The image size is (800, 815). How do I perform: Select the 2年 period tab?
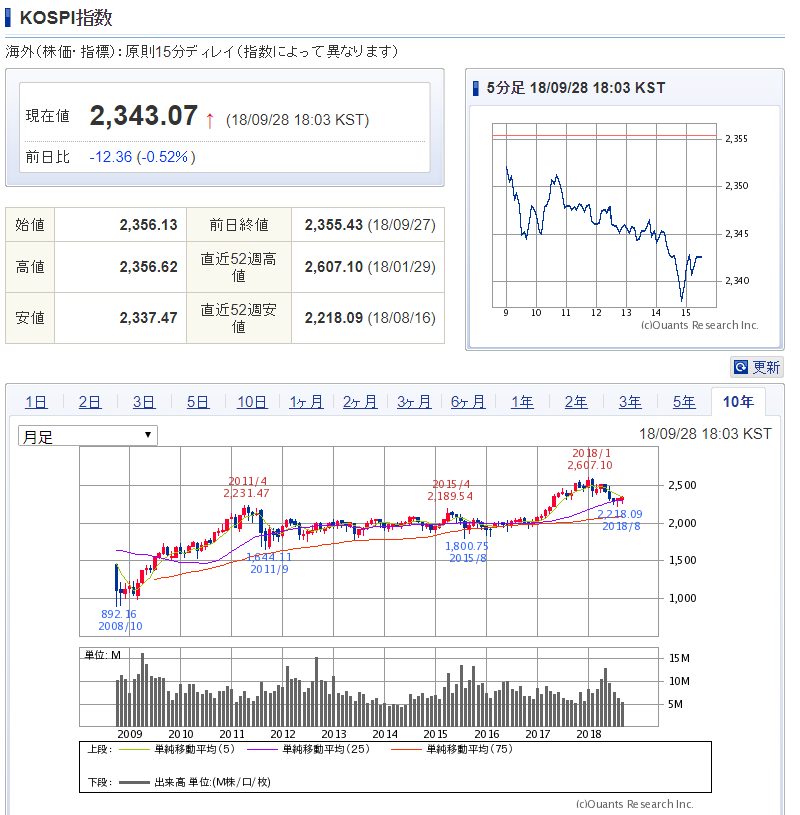point(576,402)
